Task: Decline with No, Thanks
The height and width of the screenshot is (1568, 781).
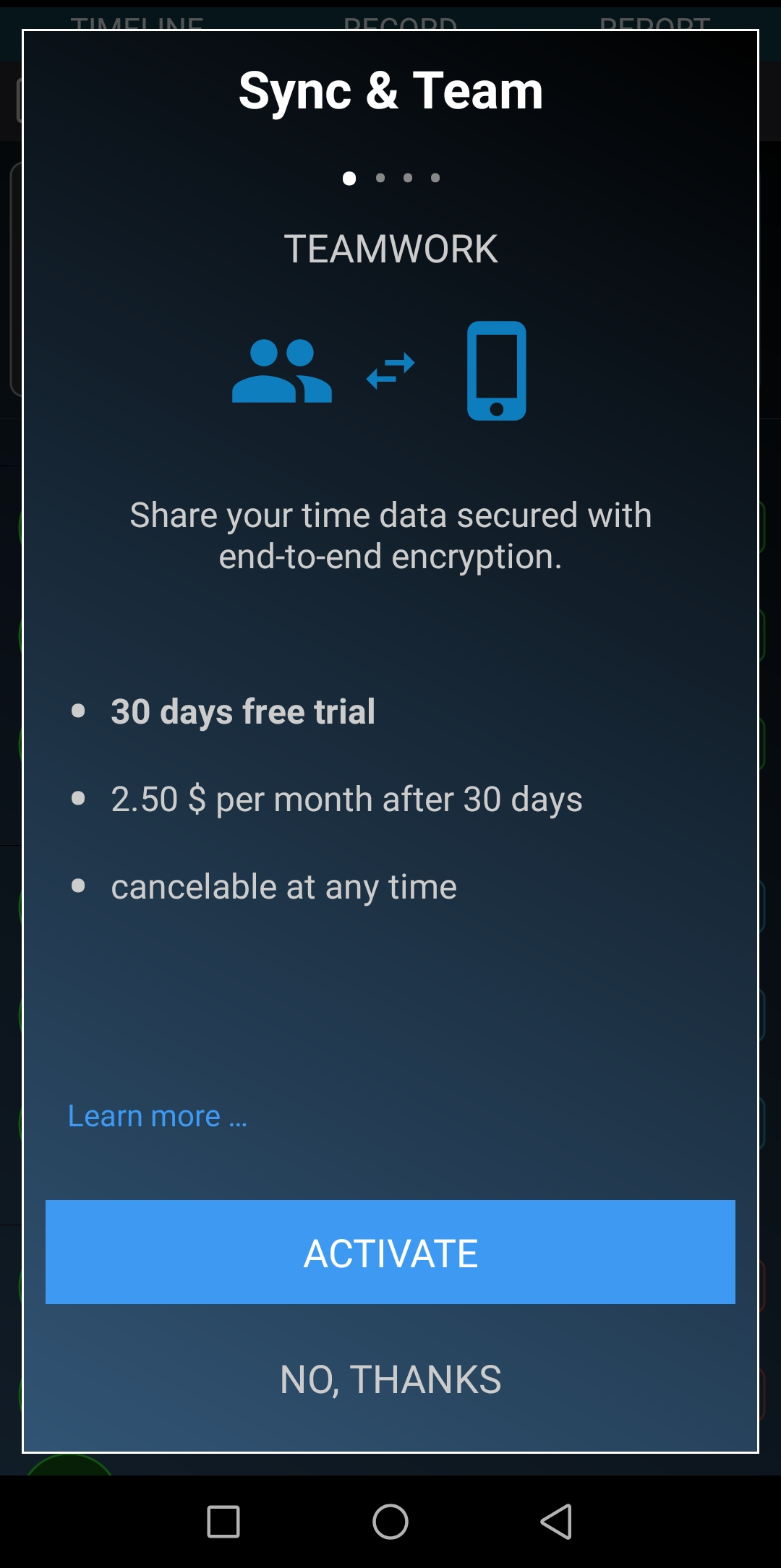Action: pyautogui.click(x=390, y=1379)
